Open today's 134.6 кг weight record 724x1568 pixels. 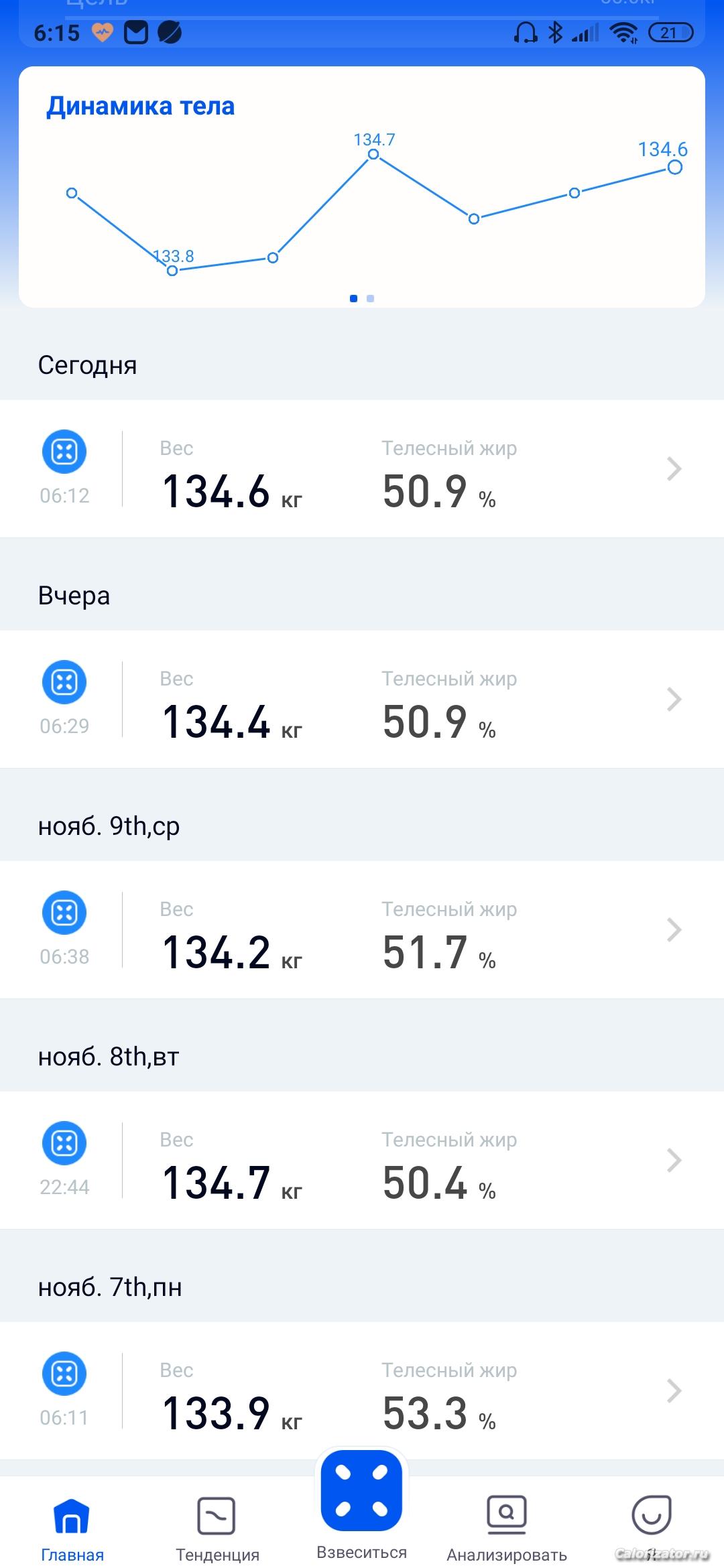click(x=362, y=469)
